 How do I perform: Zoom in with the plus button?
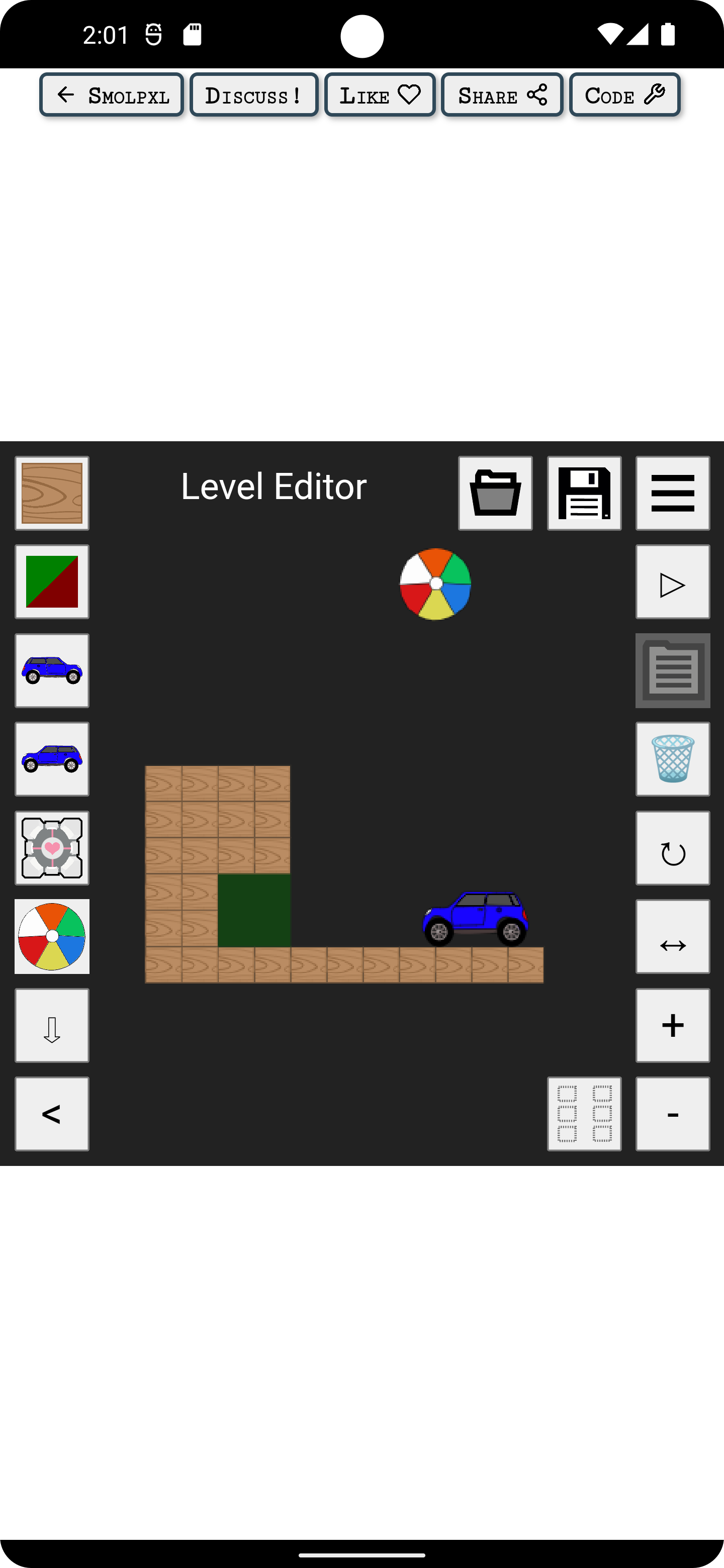(673, 1026)
